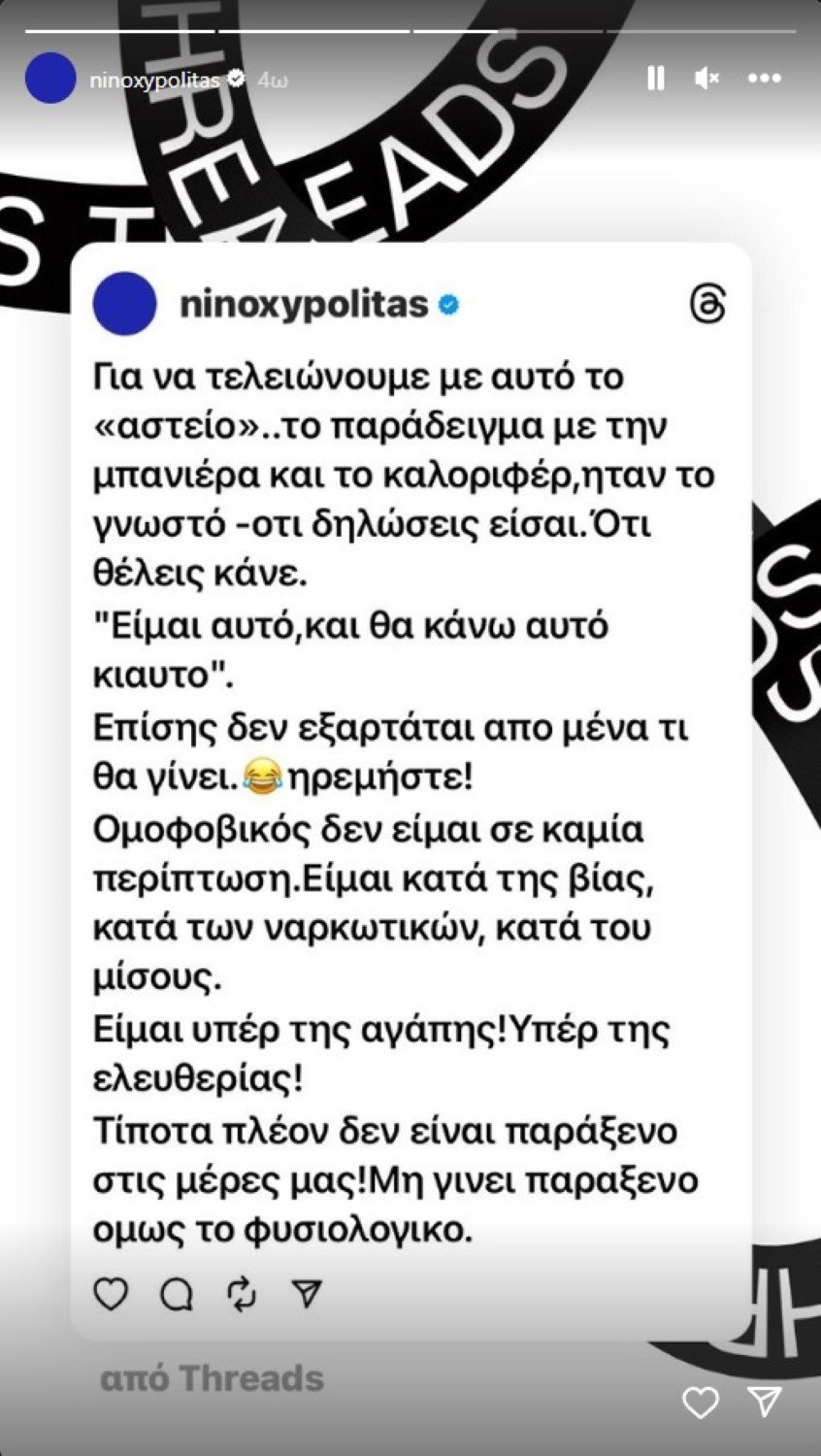Image resolution: width=821 pixels, height=1456 pixels.
Task: Pause the story playback
Action: (656, 79)
